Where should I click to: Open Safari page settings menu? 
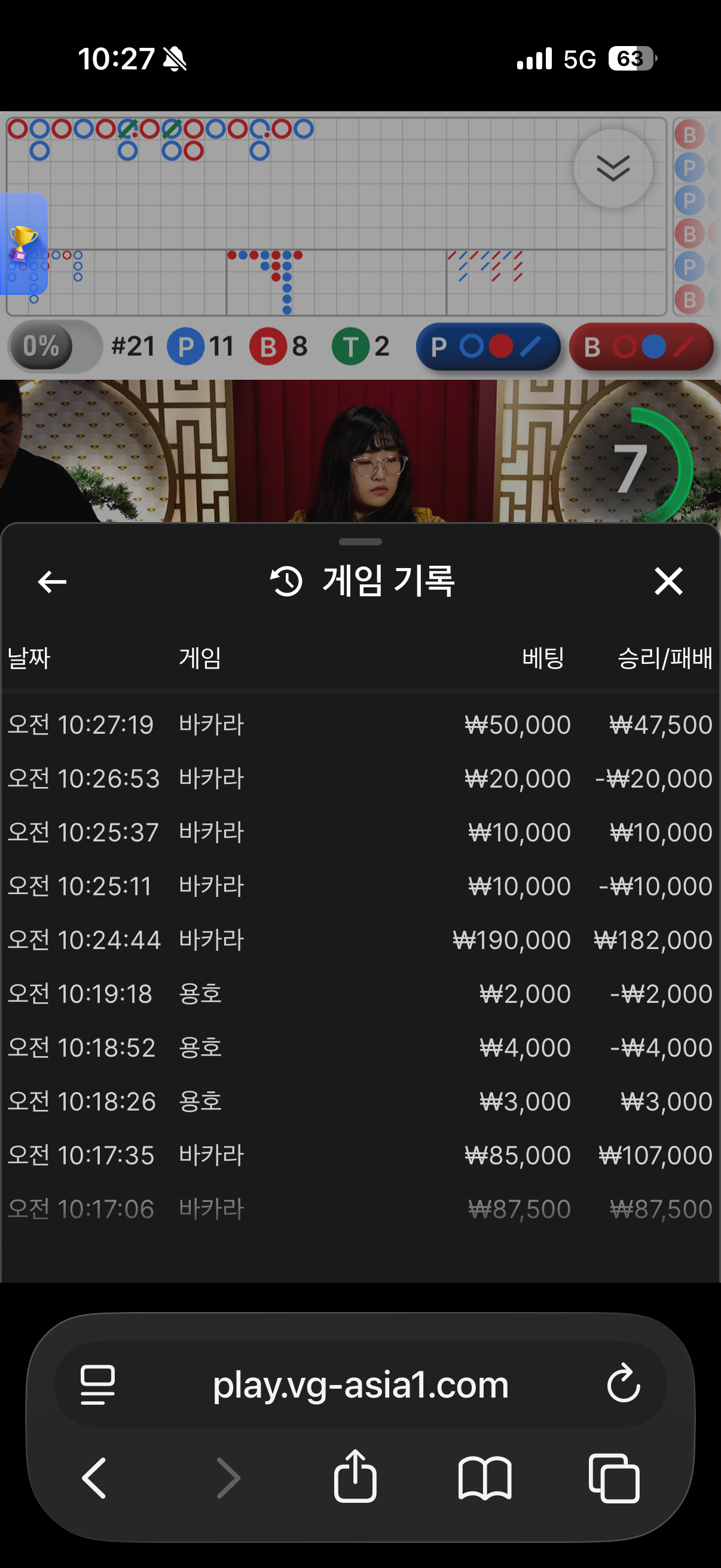(x=97, y=1384)
